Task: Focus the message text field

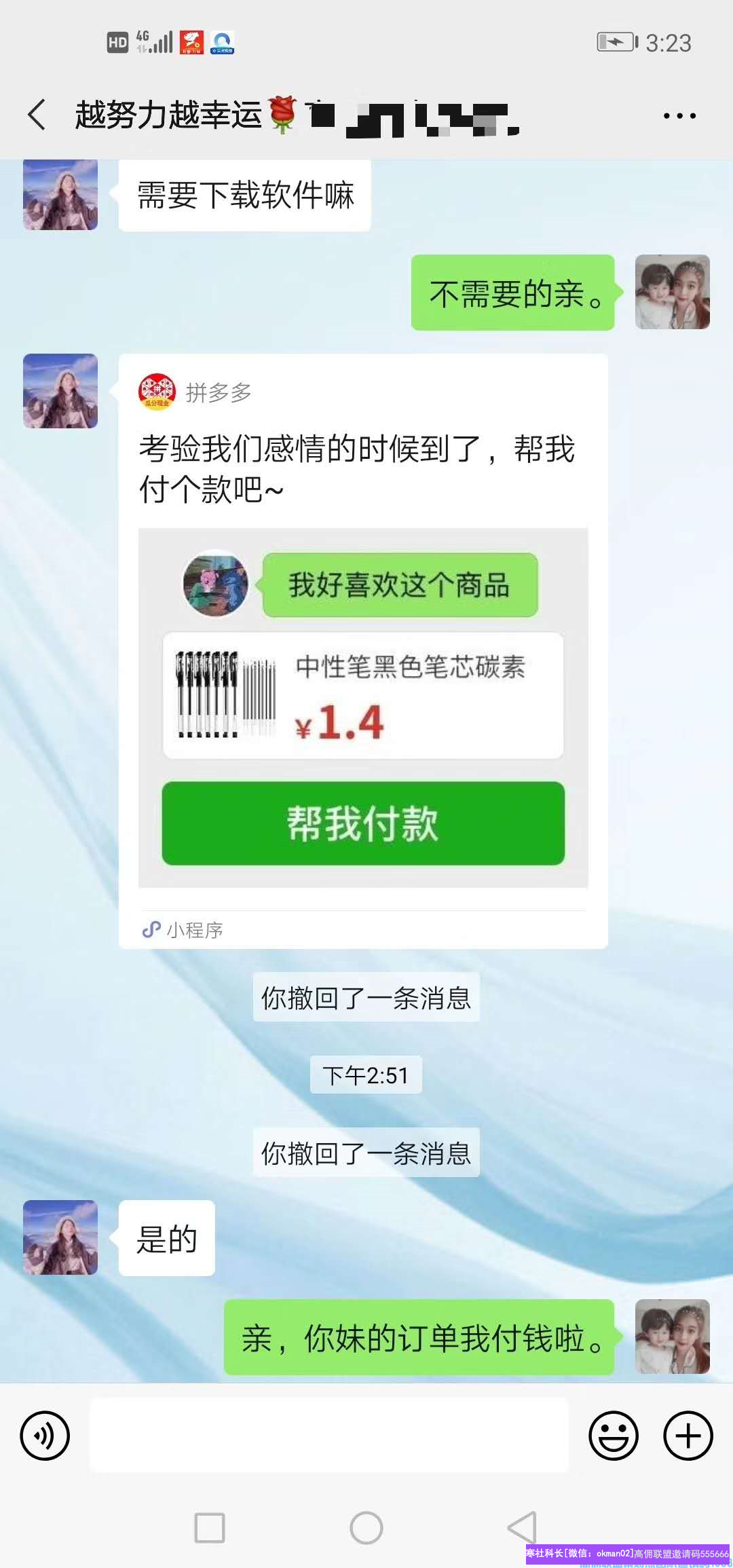Action: pyautogui.click(x=329, y=1436)
